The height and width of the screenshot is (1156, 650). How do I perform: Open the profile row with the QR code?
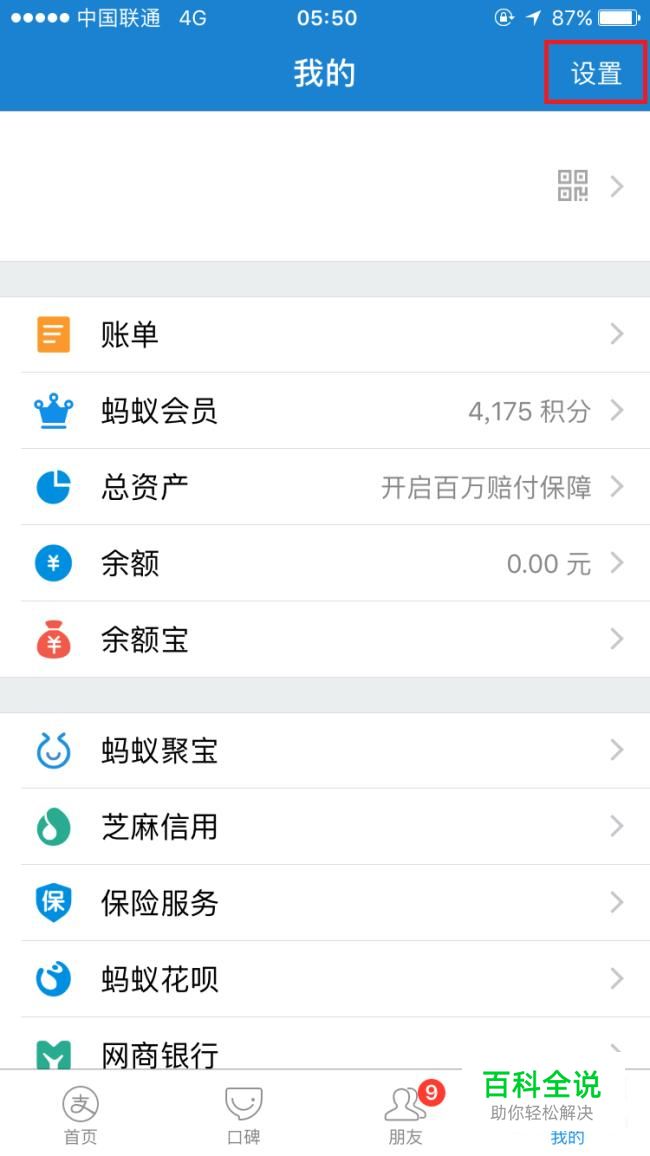click(325, 187)
